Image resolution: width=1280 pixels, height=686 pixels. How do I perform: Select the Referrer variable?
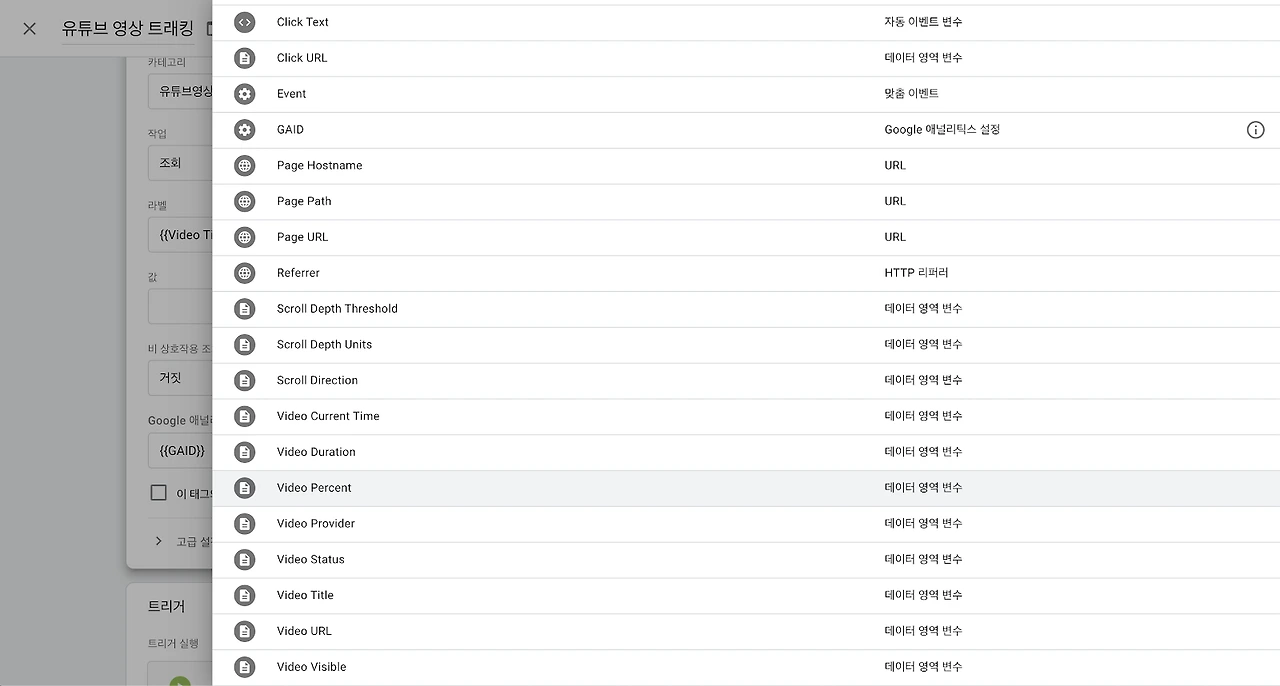pyautogui.click(x=746, y=274)
